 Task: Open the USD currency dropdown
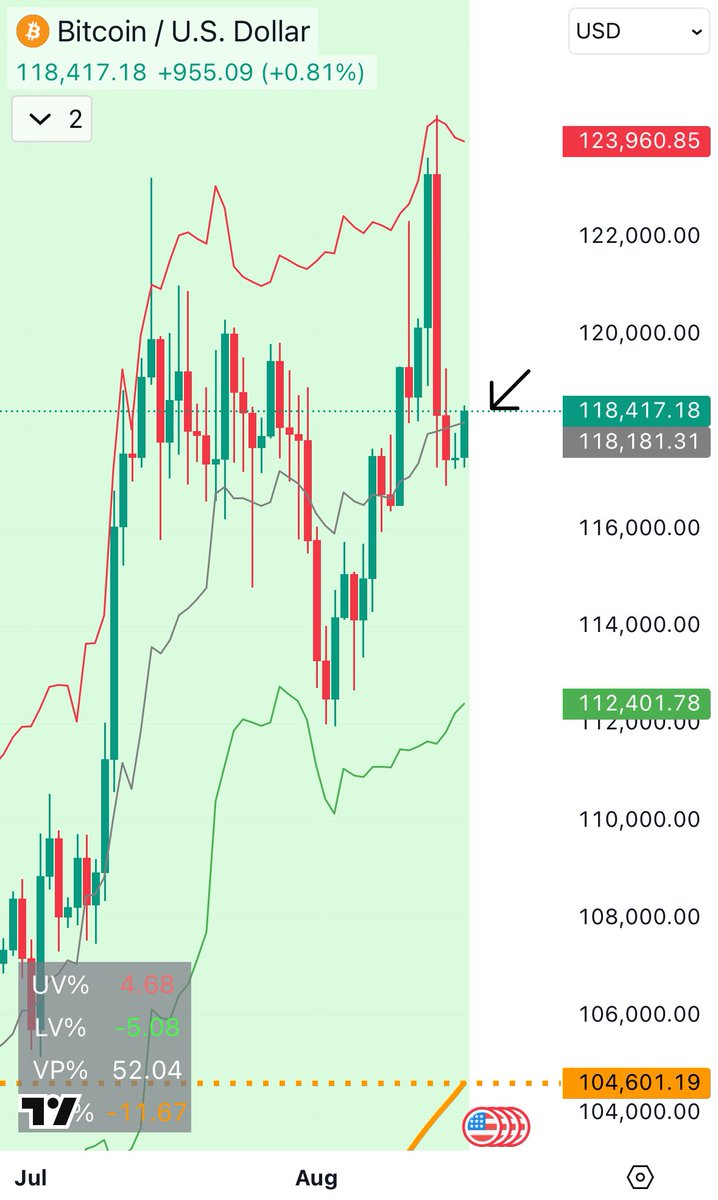(639, 32)
